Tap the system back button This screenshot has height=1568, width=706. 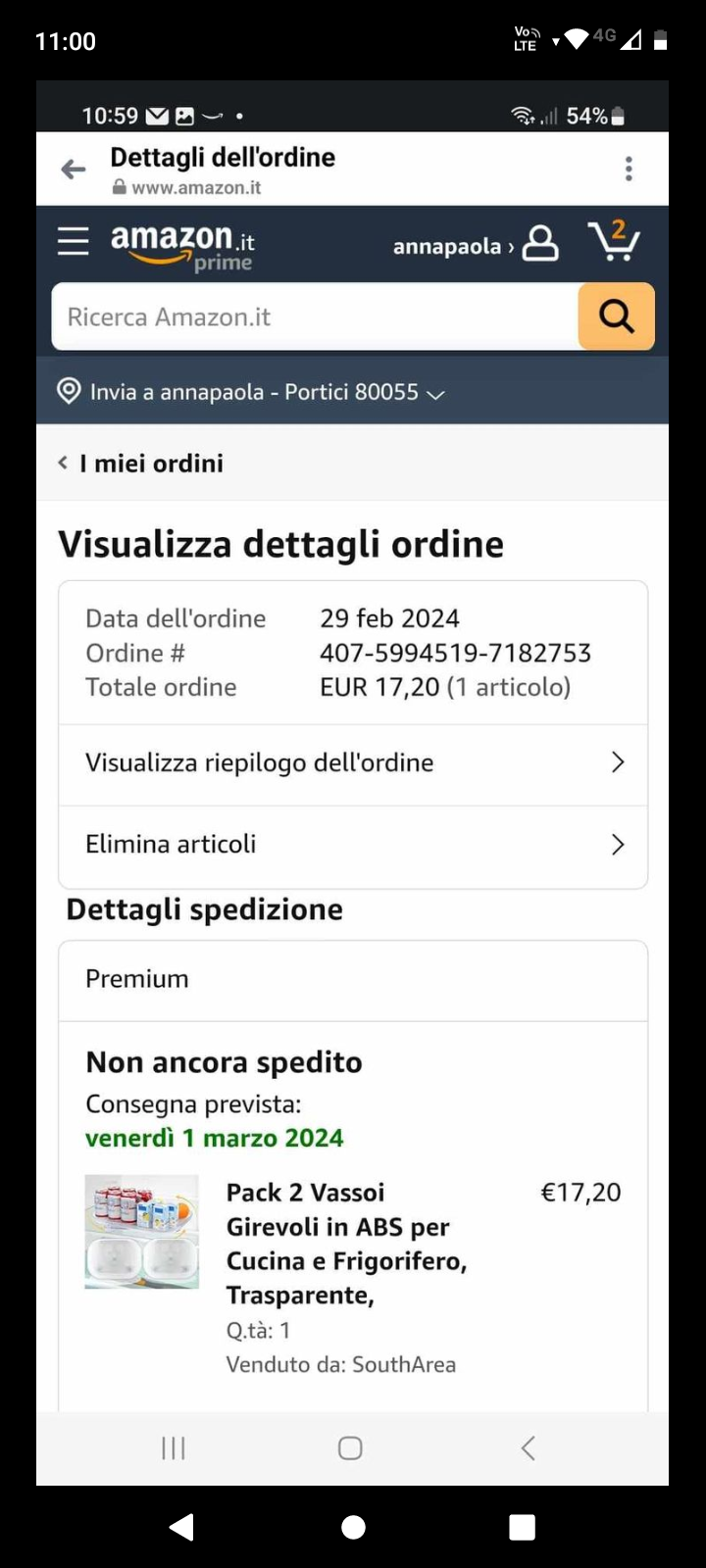[182, 1527]
